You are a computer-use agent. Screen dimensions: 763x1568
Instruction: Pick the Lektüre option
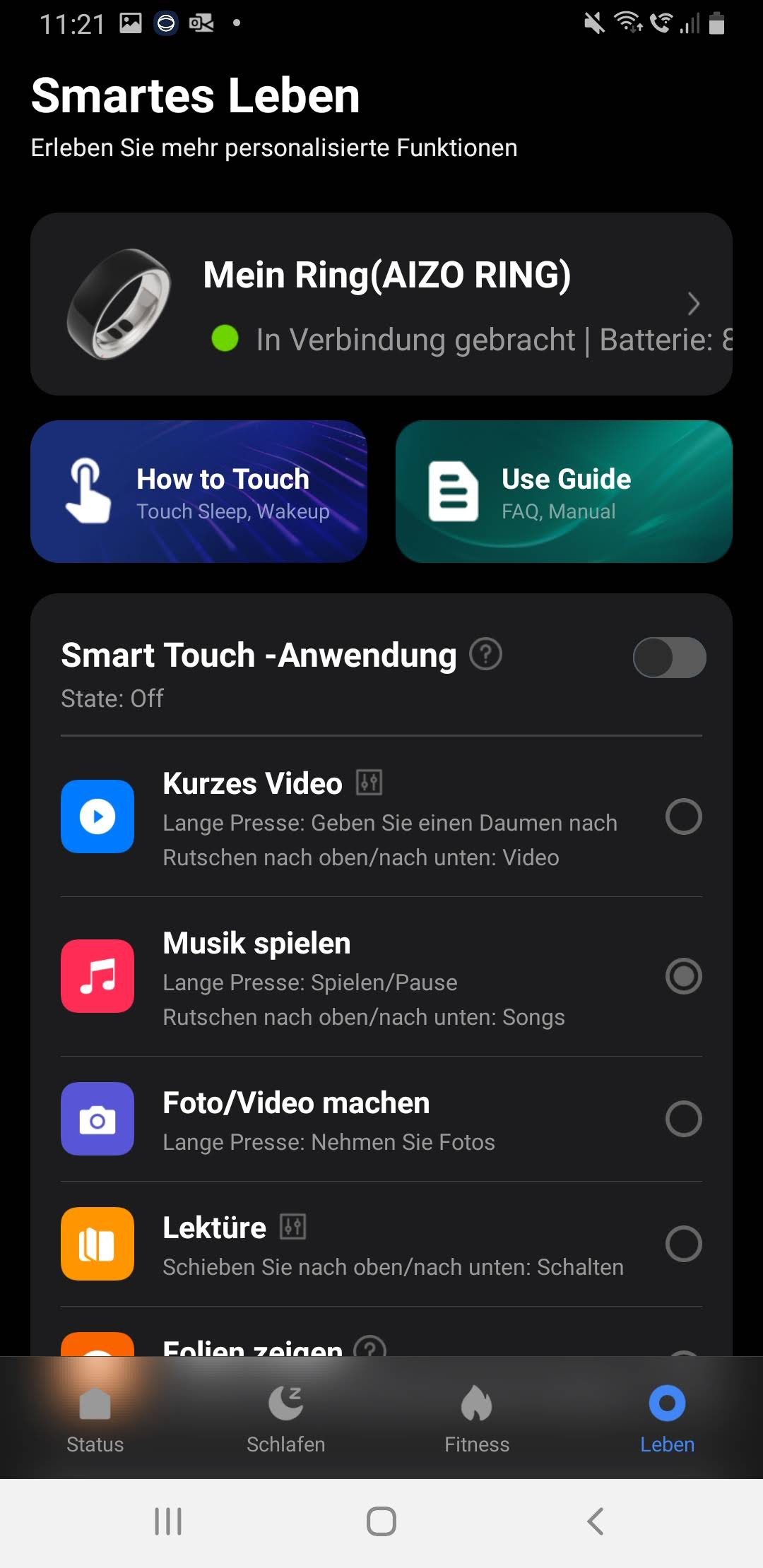coord(683,1244)
